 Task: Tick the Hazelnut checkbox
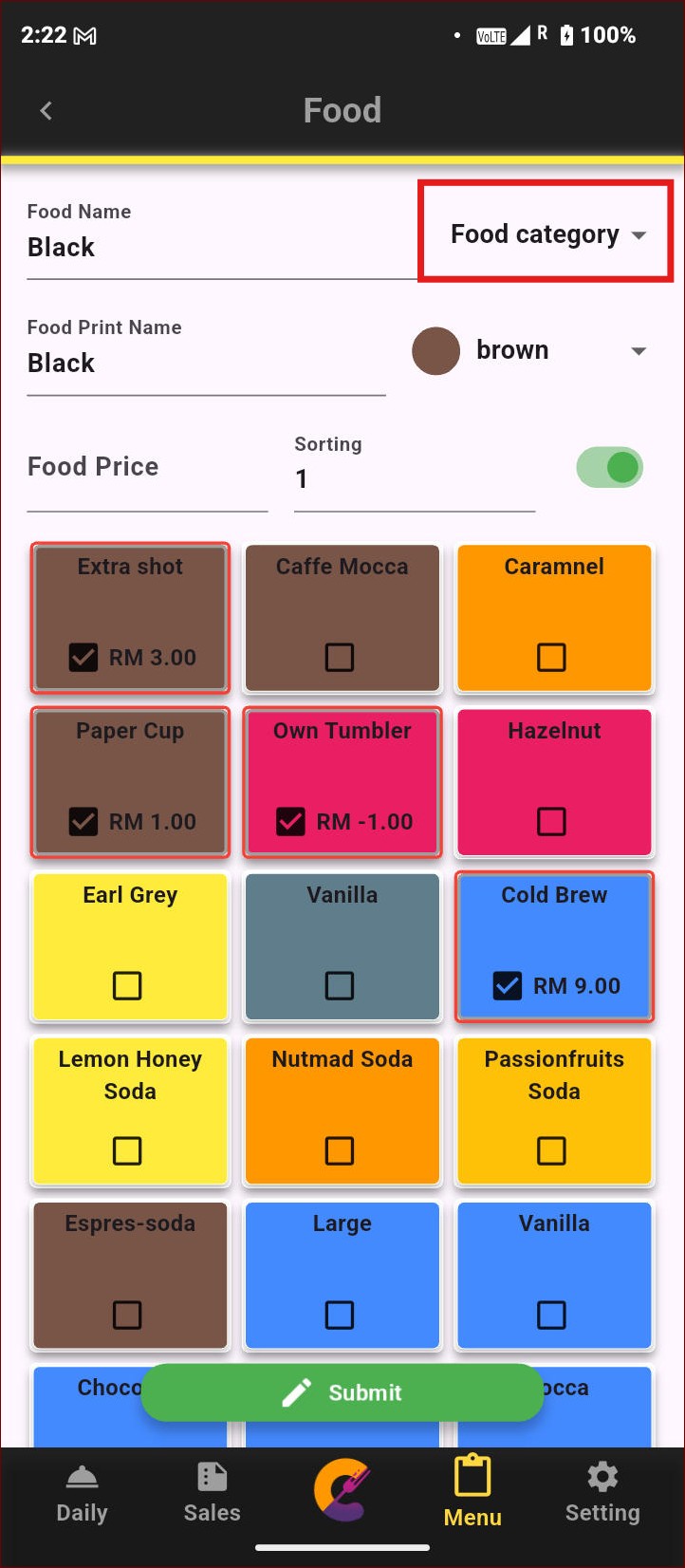point(551,821)
